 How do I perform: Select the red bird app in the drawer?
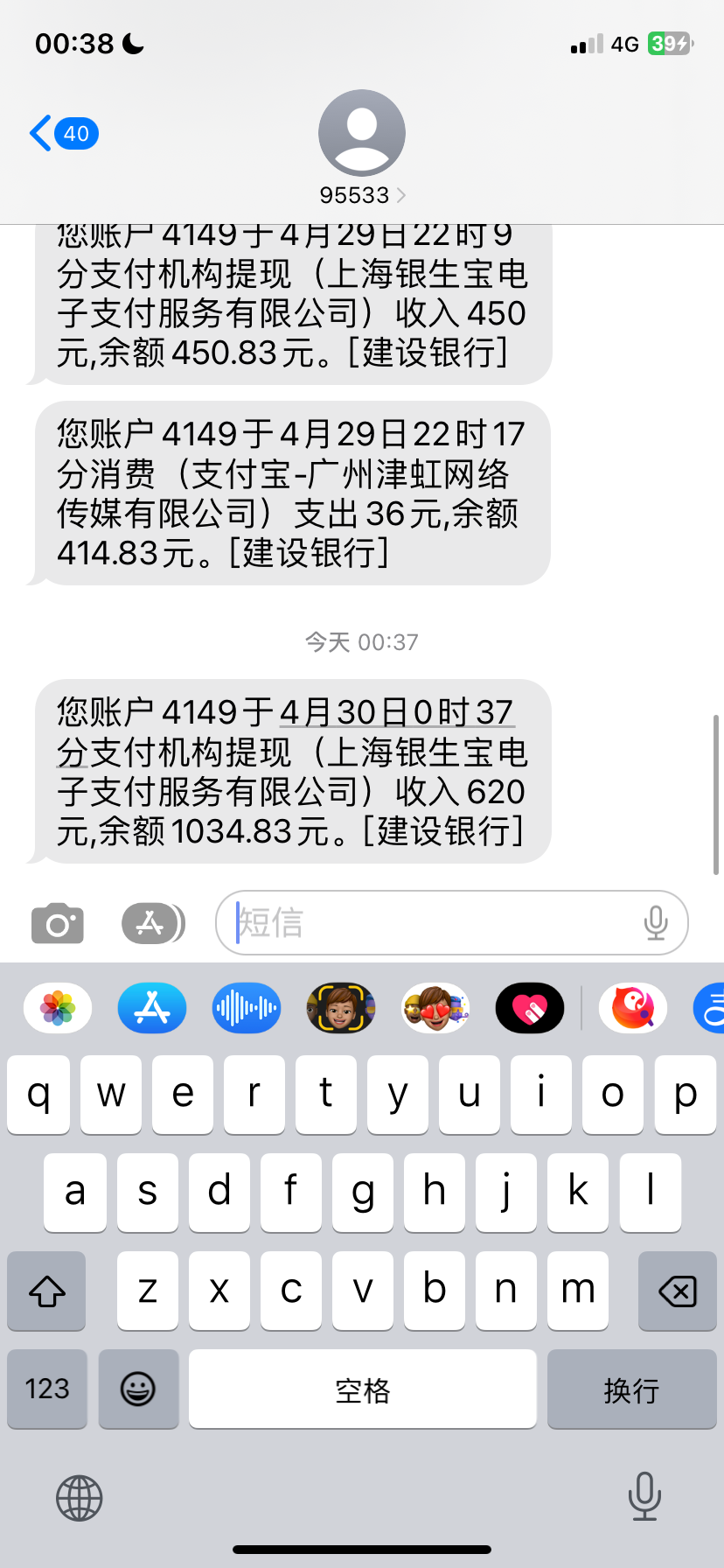(632, 1008)
